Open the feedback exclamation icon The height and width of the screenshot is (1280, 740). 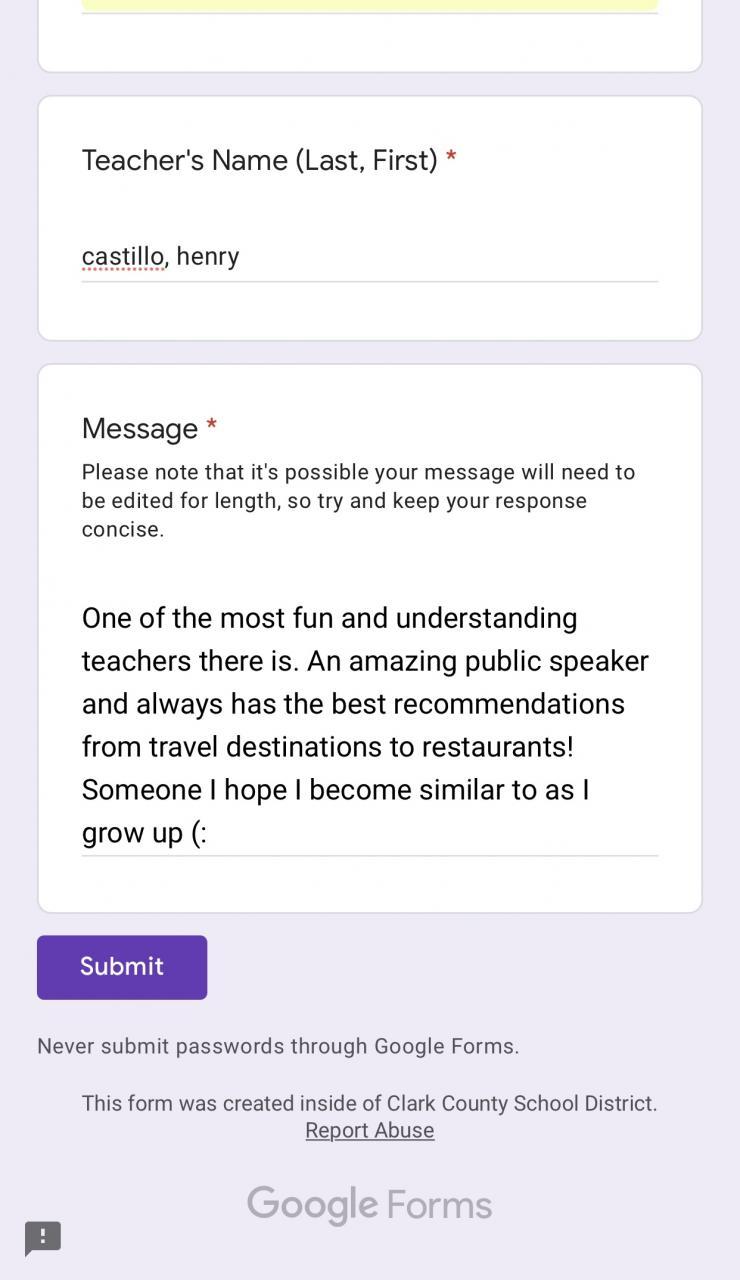(x=43, y=1237)
